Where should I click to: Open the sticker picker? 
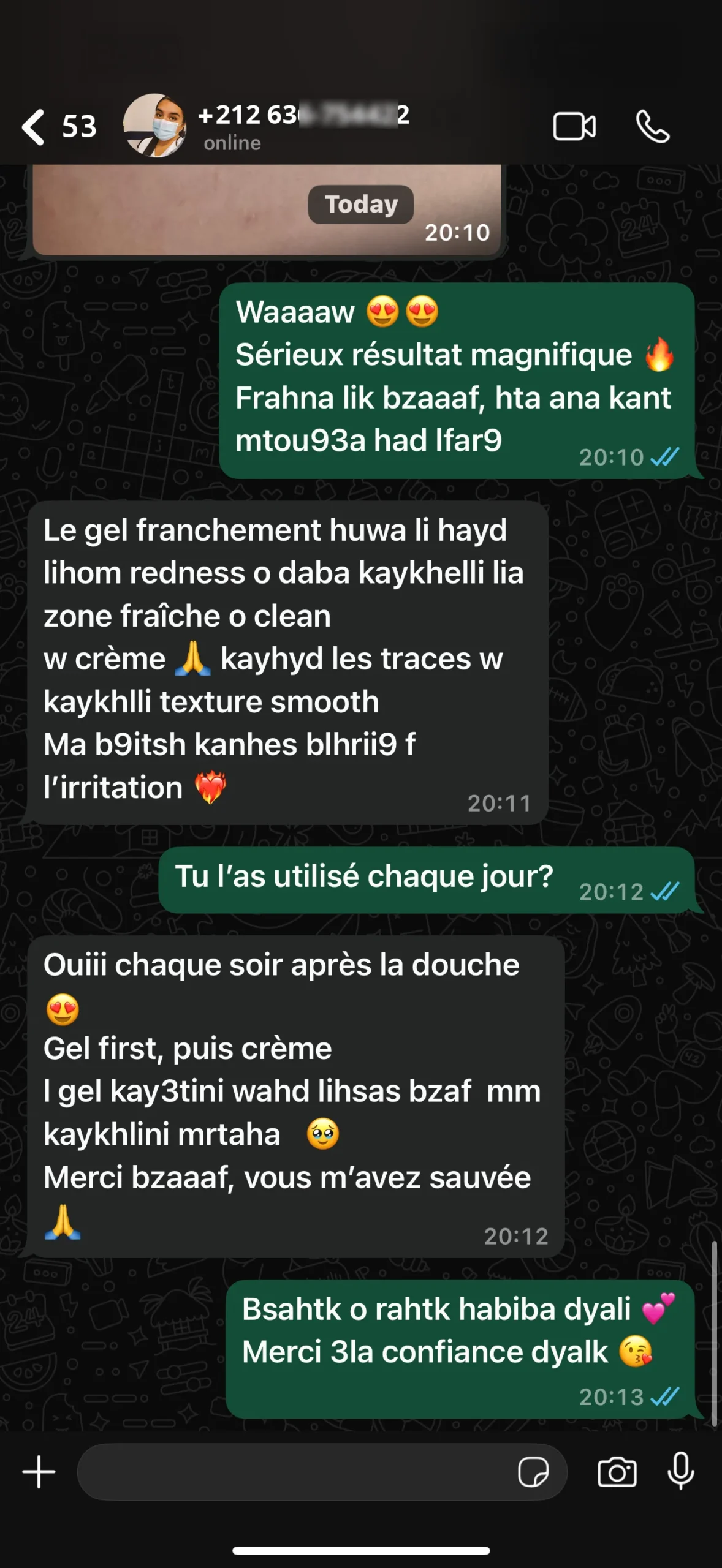pos(533,1472)
